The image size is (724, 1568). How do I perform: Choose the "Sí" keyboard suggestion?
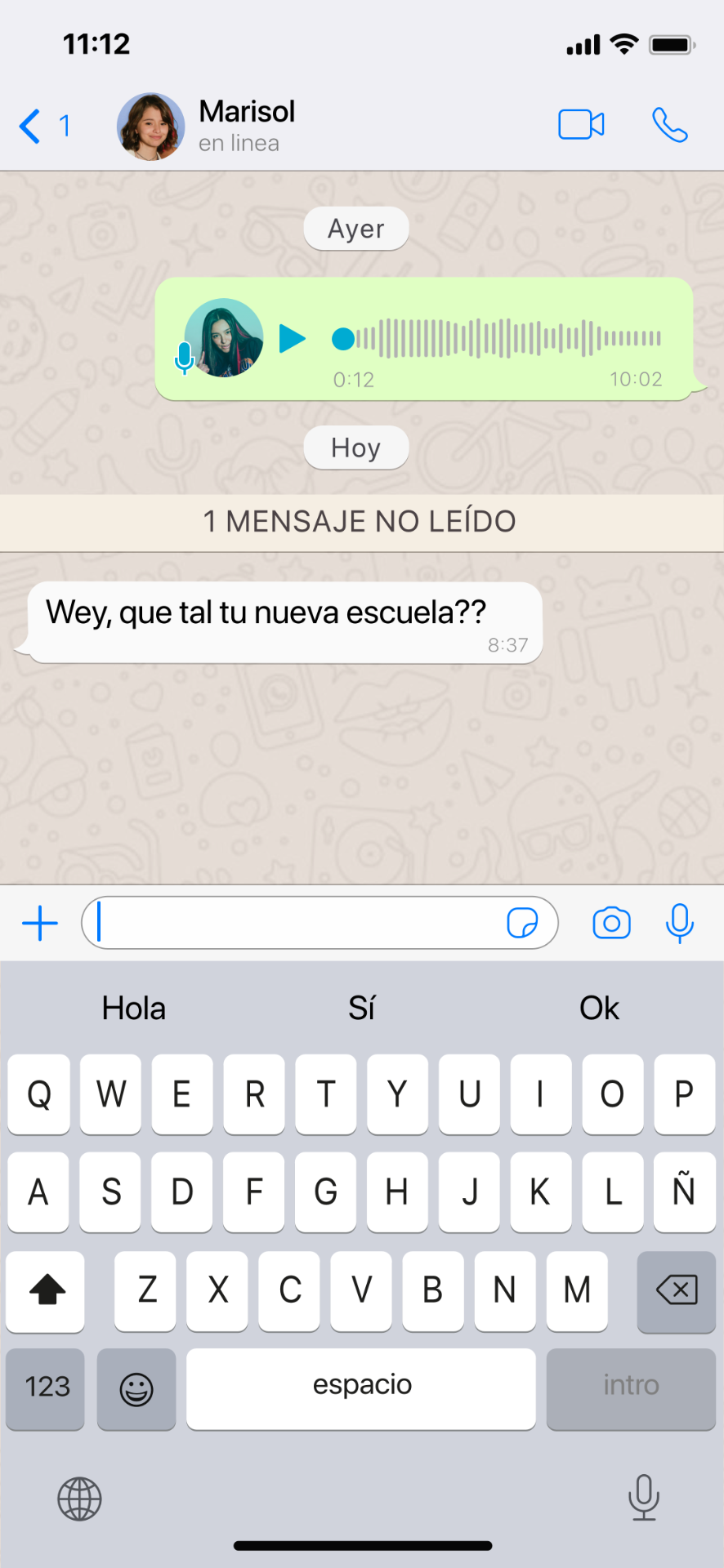click(x=361, y=1009)
